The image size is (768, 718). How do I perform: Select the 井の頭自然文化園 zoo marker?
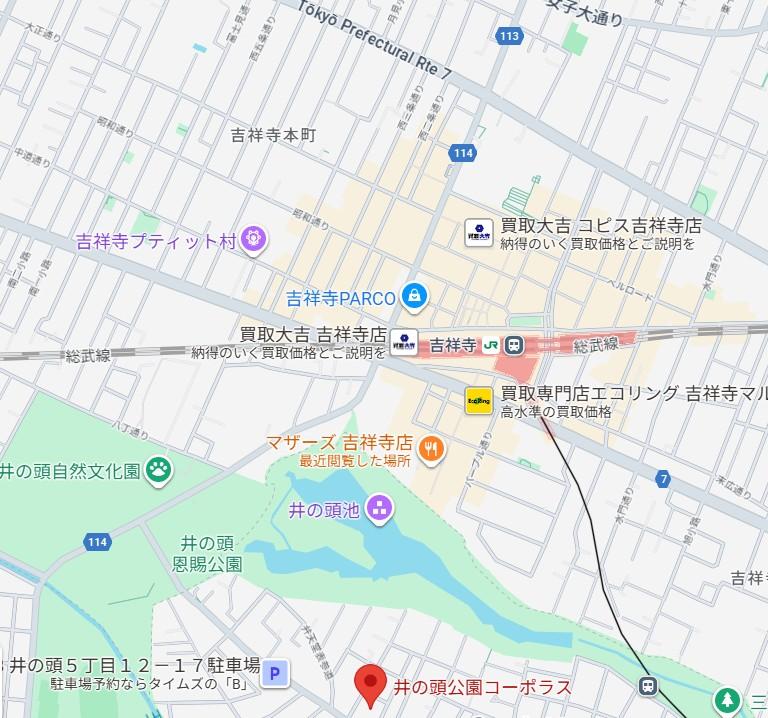(157, 469)
